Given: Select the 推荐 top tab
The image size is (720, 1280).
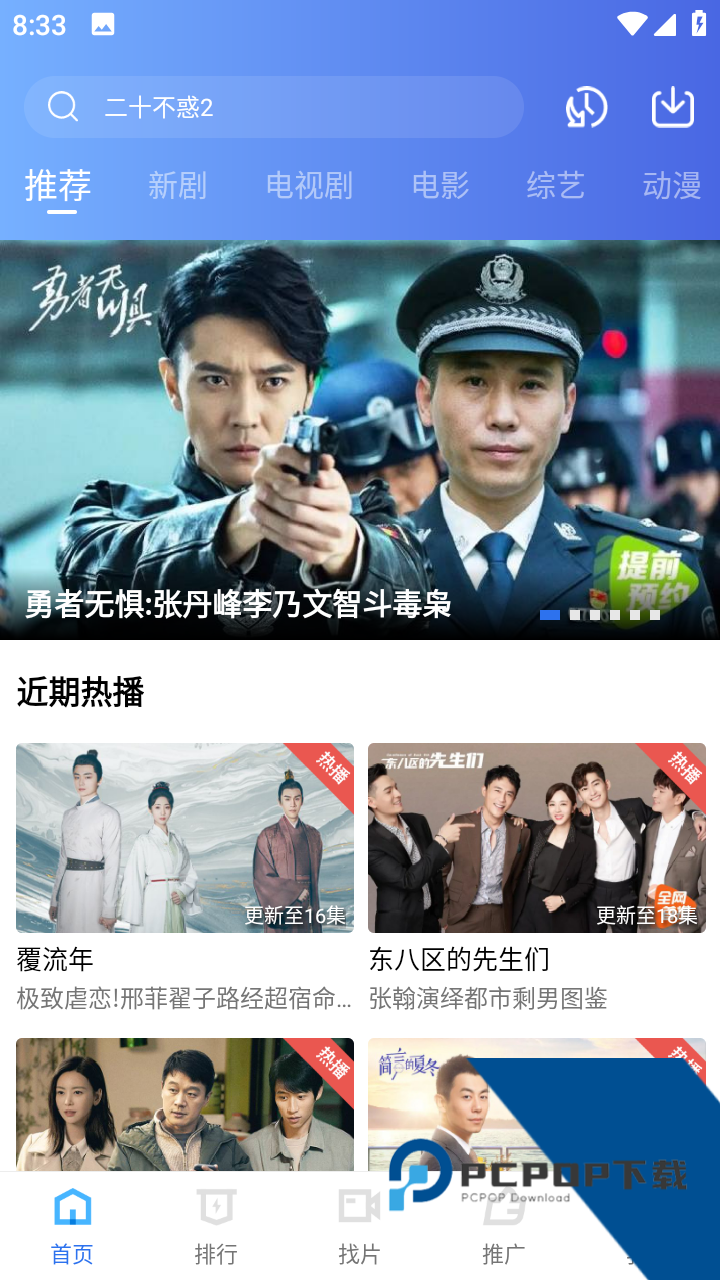Looking at the screenshot, I should point(58,185).
